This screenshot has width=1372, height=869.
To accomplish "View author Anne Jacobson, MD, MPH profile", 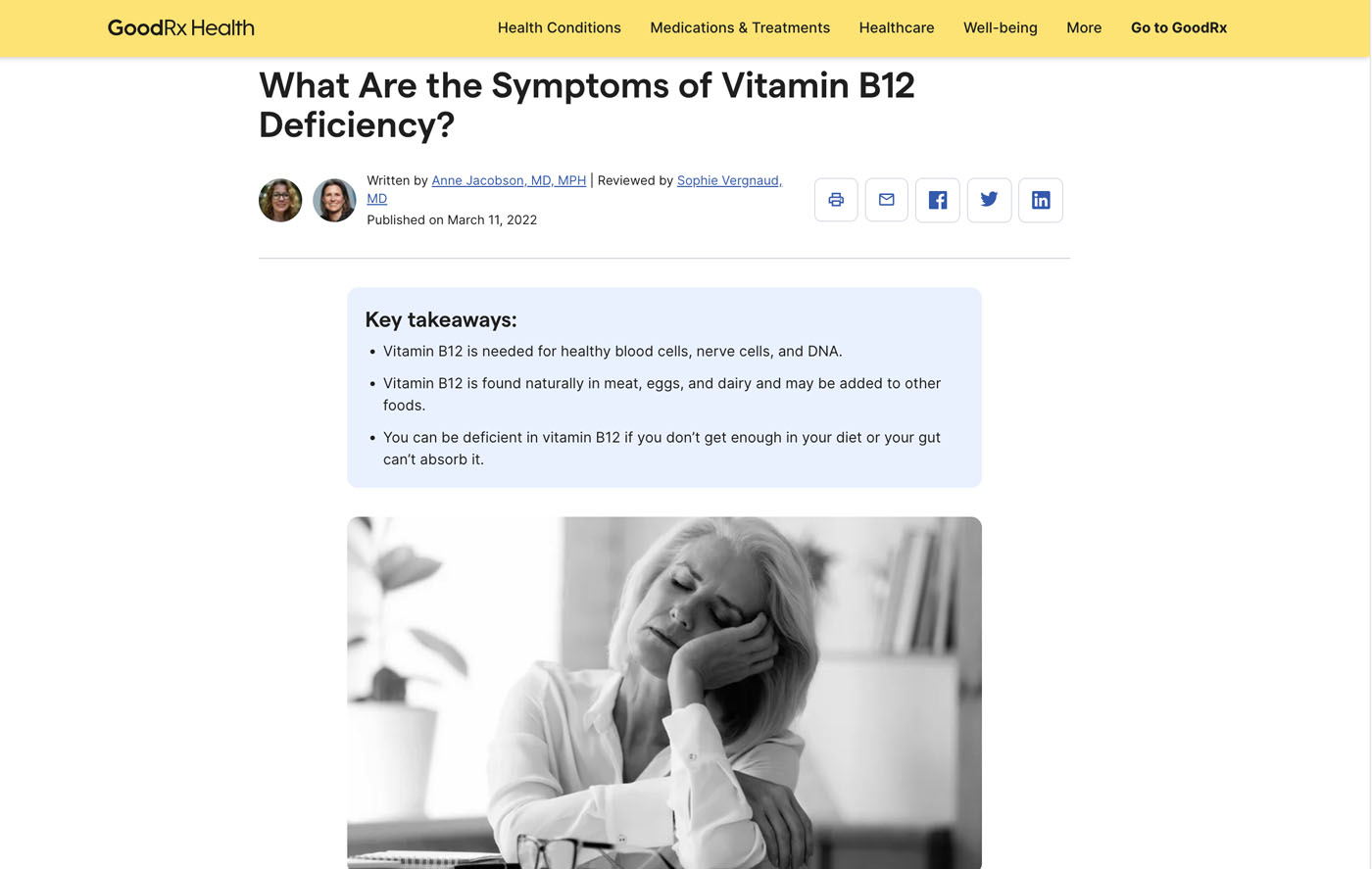I will [x=509, y=180].
